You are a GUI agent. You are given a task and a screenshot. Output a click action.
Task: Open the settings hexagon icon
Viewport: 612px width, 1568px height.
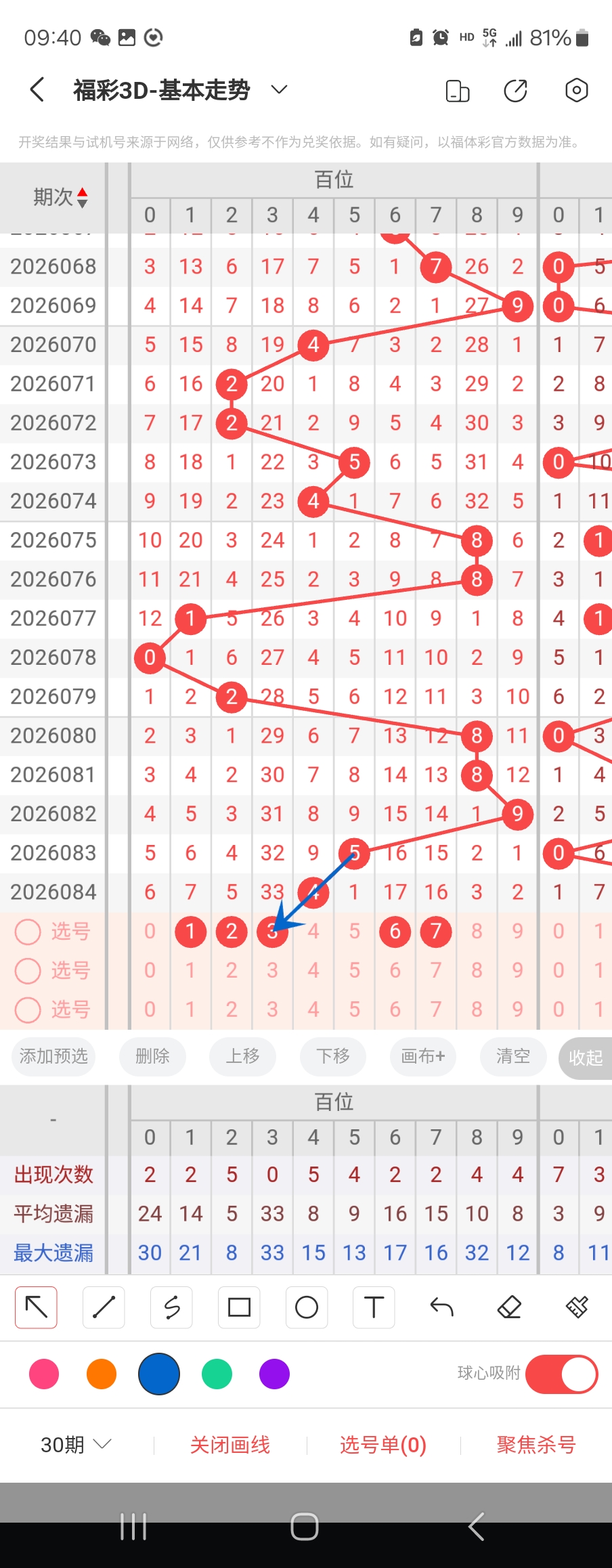[576, 90]
